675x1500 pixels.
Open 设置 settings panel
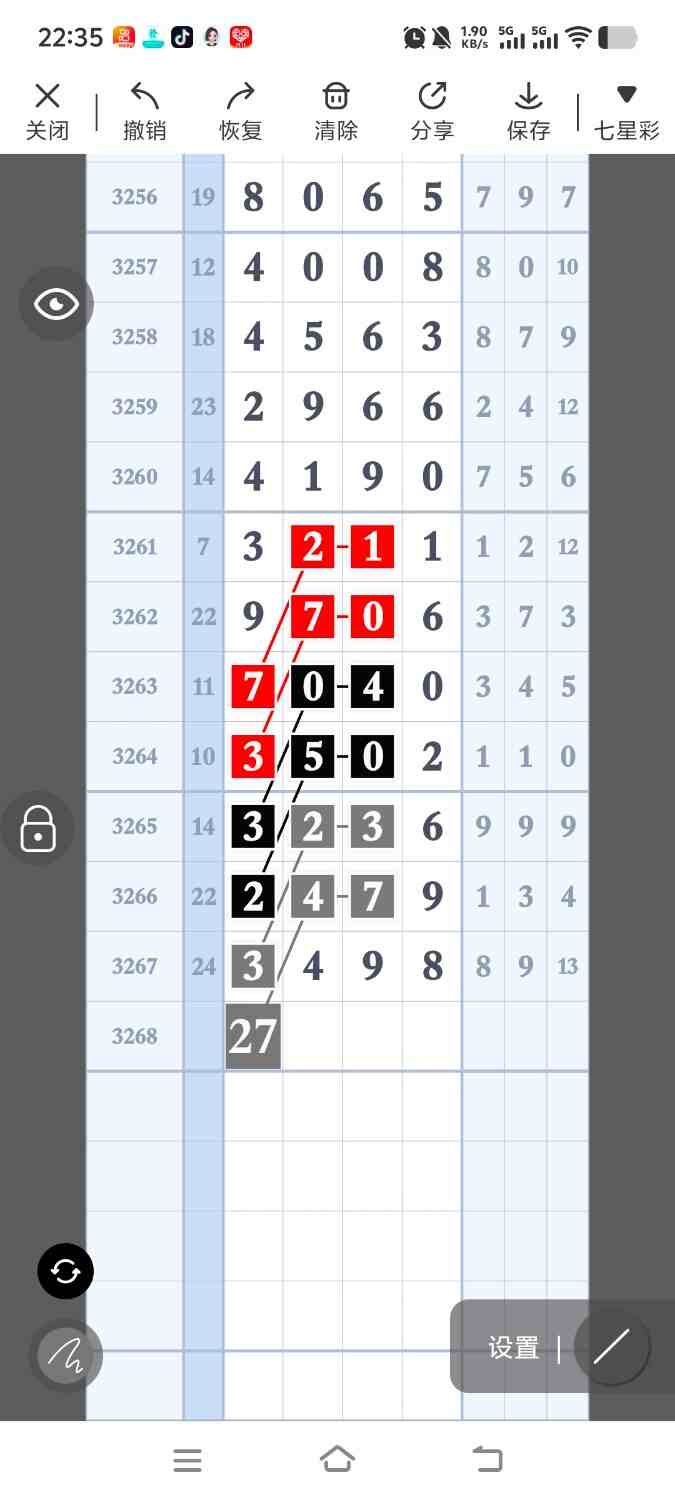point(514,1348)
